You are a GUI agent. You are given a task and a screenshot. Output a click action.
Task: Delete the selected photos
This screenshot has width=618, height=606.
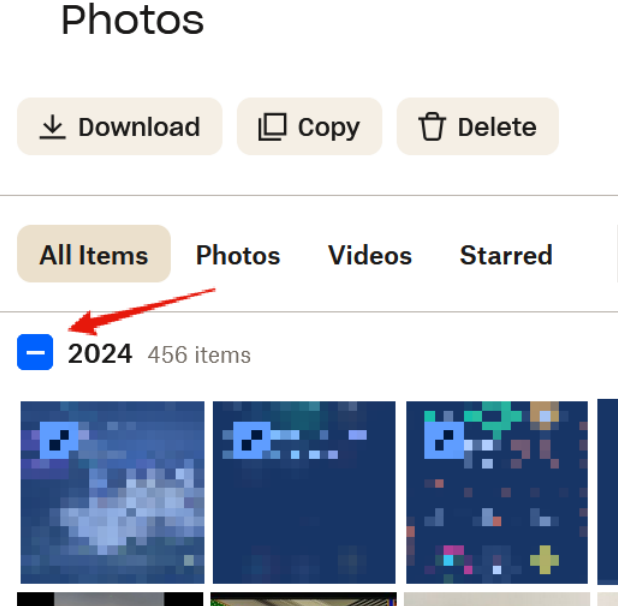(x=477, y=127)
